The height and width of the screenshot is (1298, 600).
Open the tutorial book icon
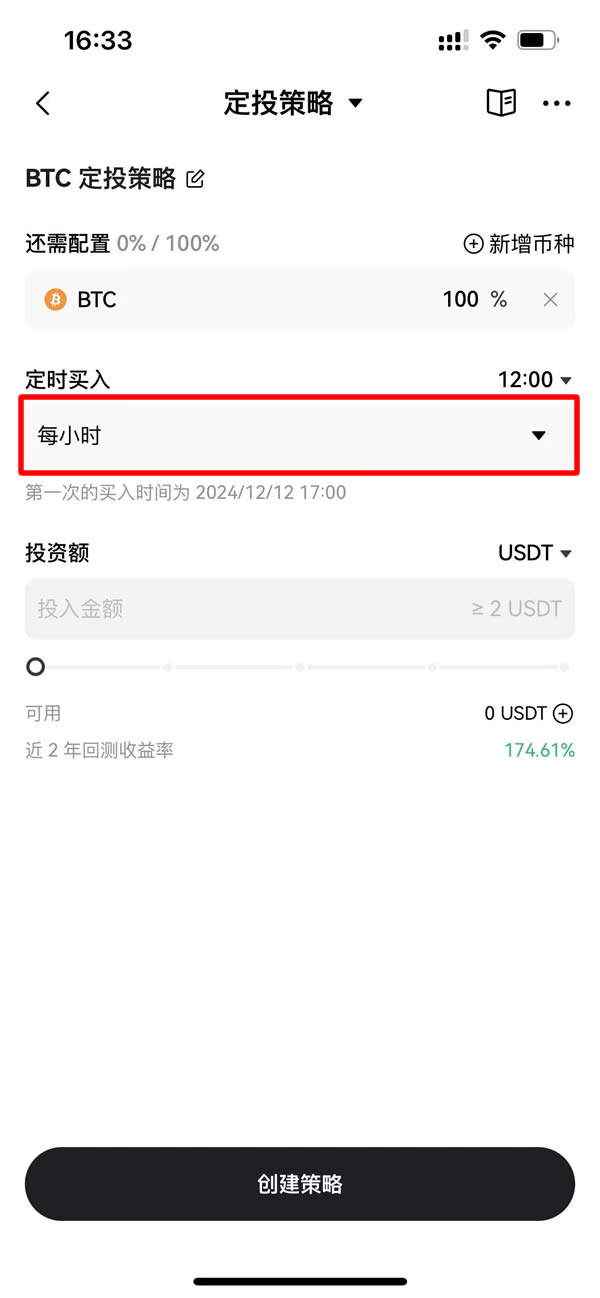click(501, 103)
